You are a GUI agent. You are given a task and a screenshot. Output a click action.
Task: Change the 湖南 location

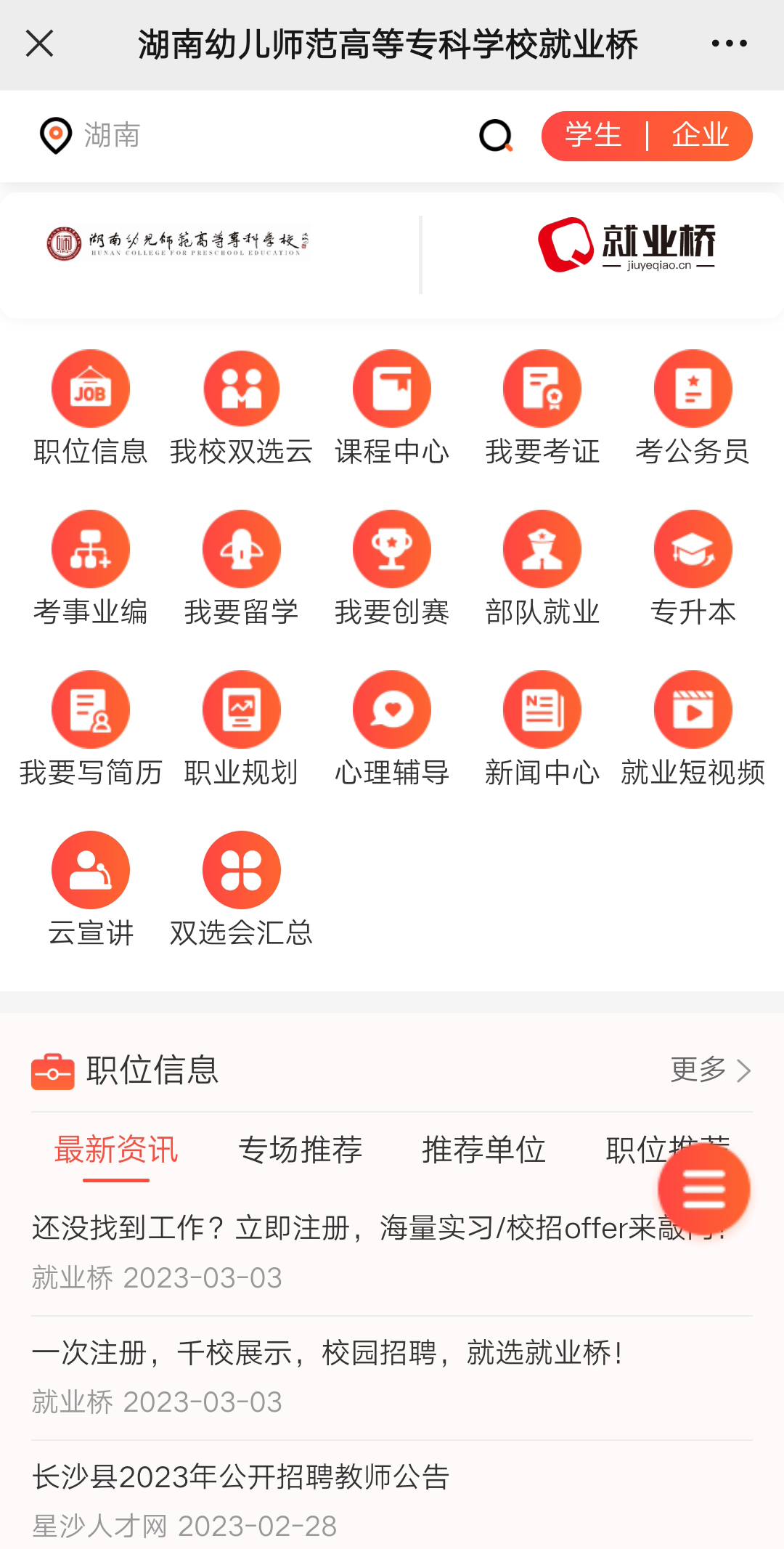pyautogui.click(x=91, y=136)
